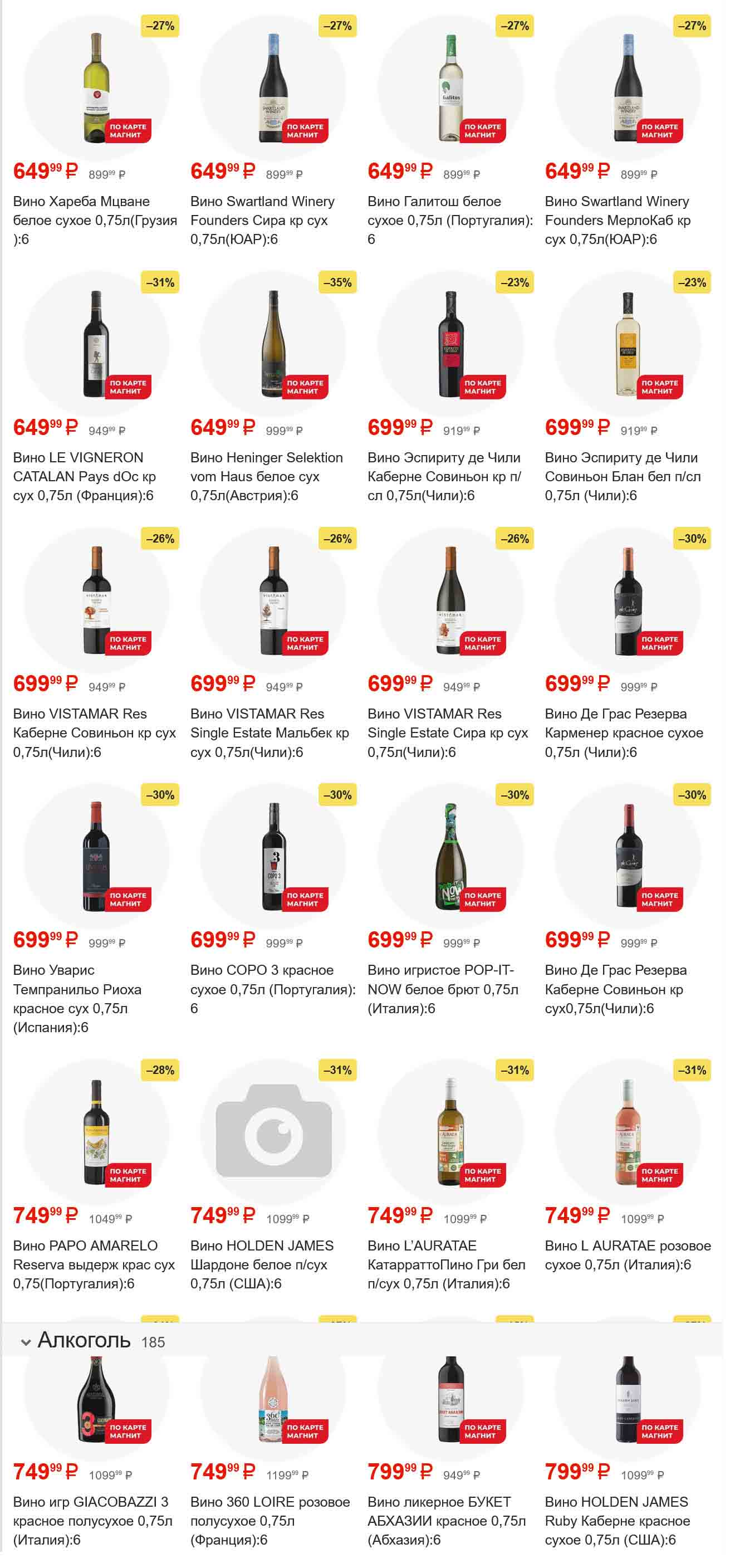The width and height of the screenshot is (730, 1568).
Task: Open Де Грас Резерва Карменер card
Action: pyautogui.click(x=627, y=600)
